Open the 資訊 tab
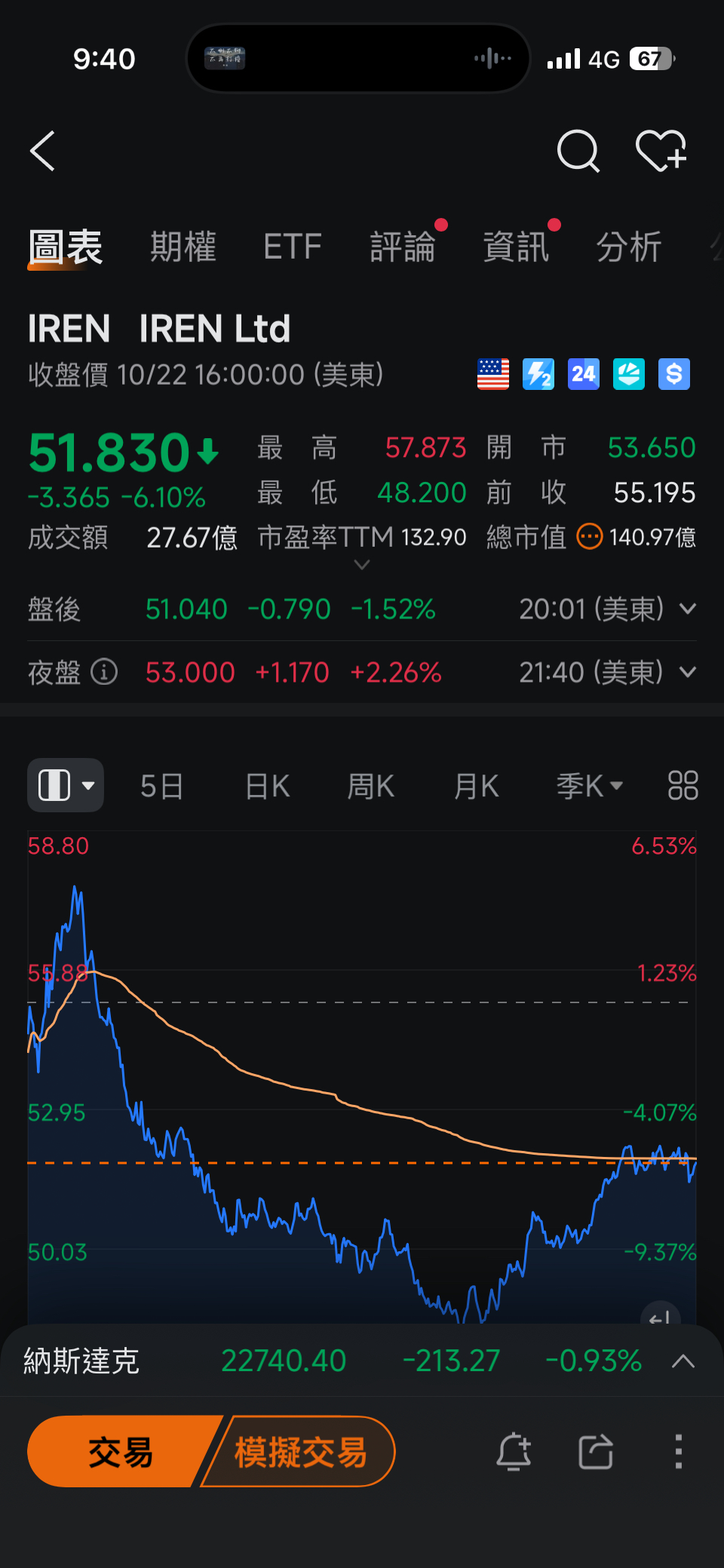The width and height of the screenshot is (724, 1568). 516,247
